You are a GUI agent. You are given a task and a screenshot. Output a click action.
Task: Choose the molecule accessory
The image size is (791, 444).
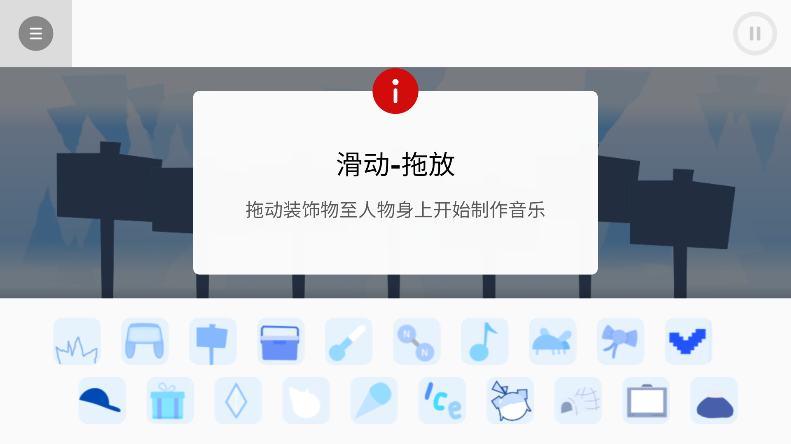[417, 342]
